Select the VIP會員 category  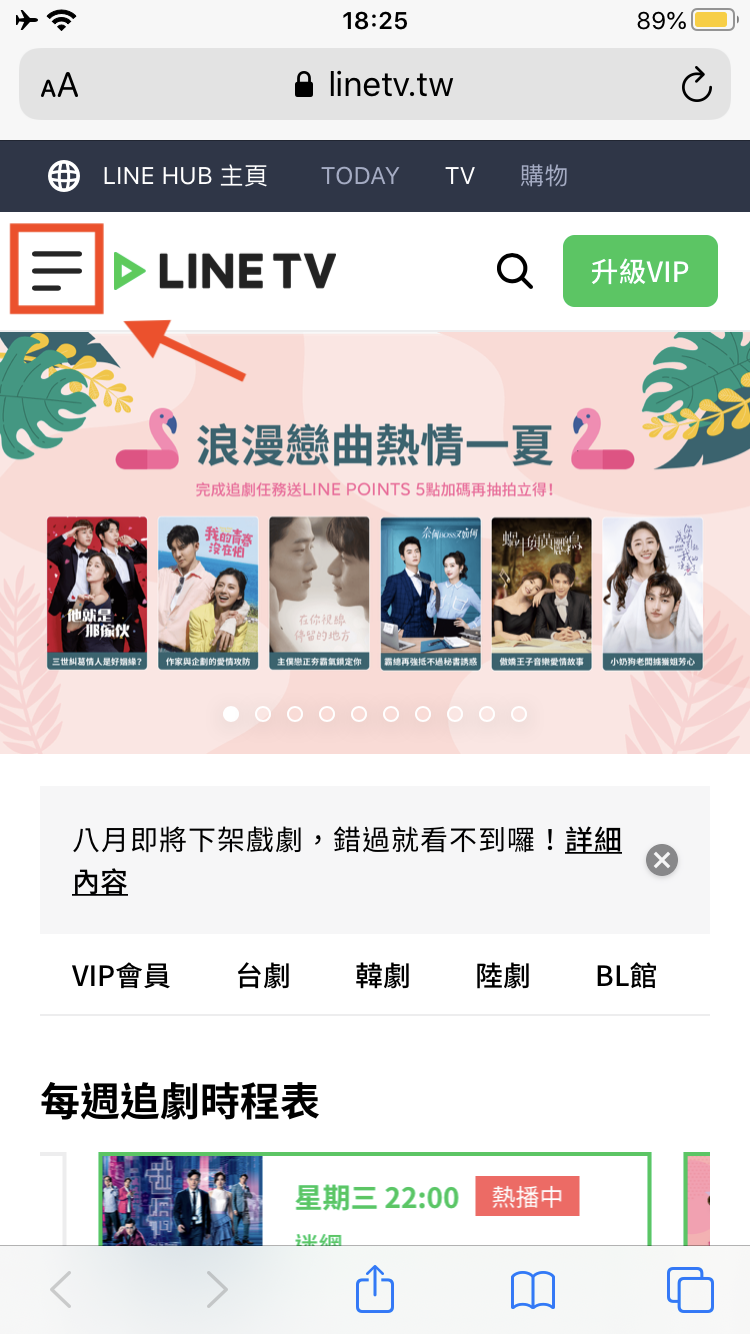(120, 975)
